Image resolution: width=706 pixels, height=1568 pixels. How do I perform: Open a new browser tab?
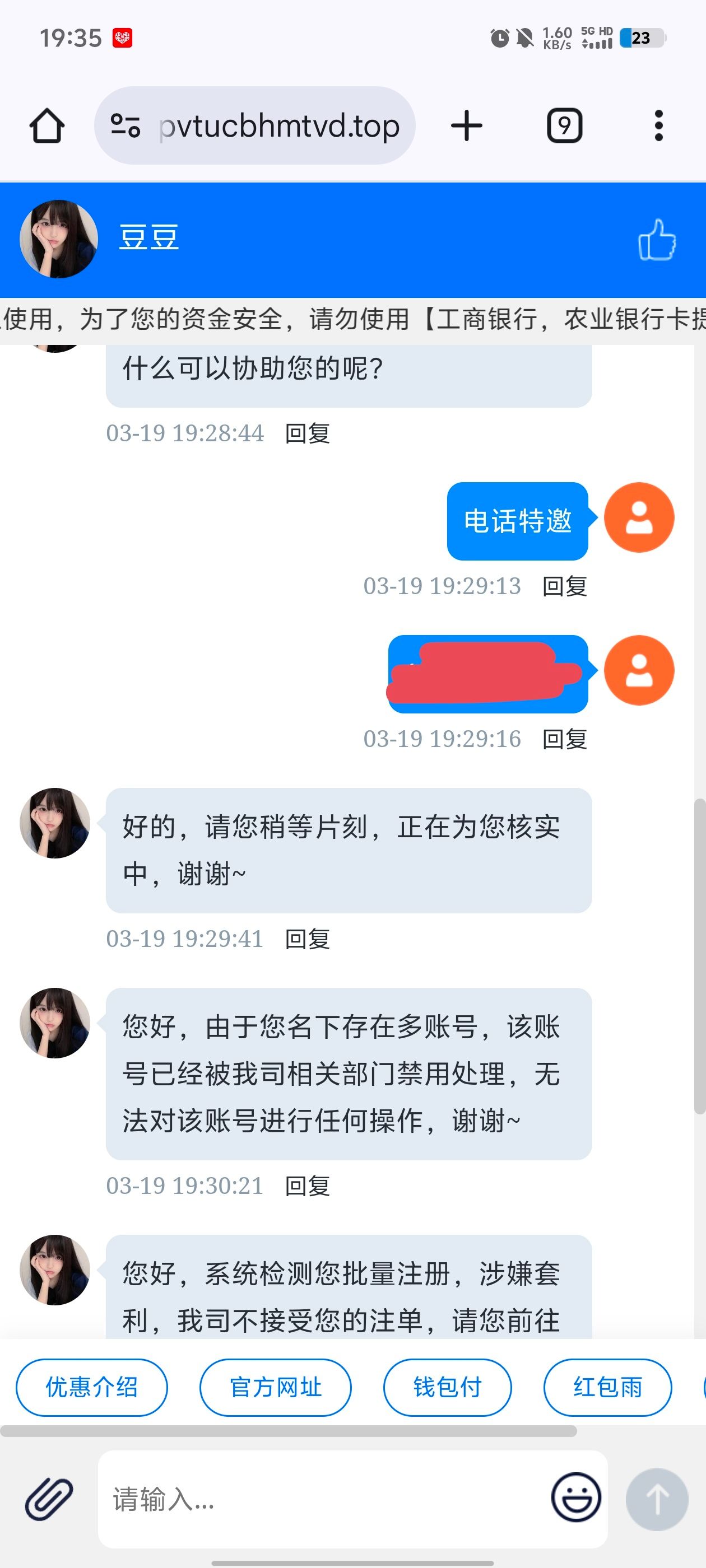pyautogui.click(x=467, y=126)
